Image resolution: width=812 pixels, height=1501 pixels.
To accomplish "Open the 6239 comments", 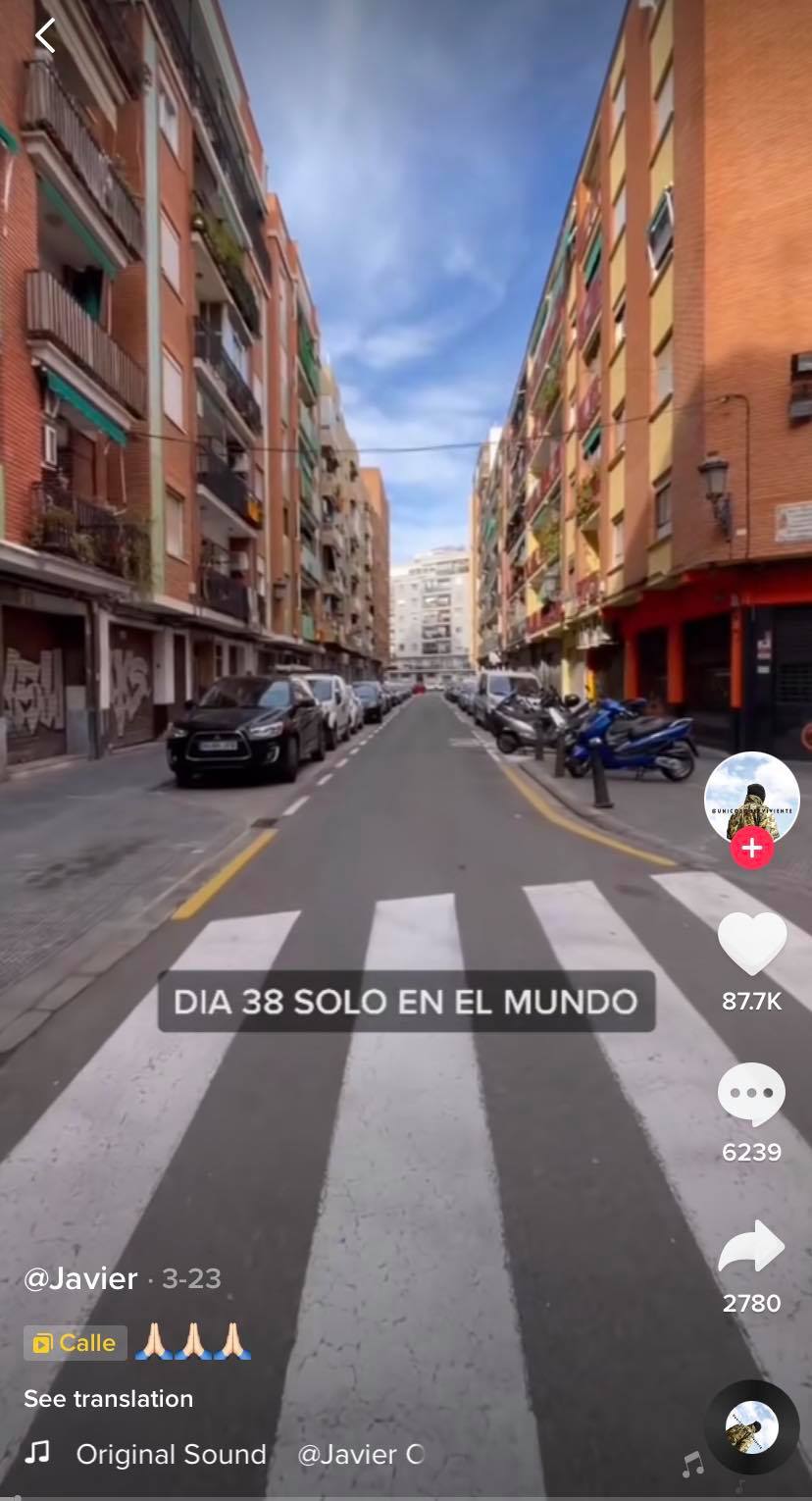I will tap(751, 1095).
